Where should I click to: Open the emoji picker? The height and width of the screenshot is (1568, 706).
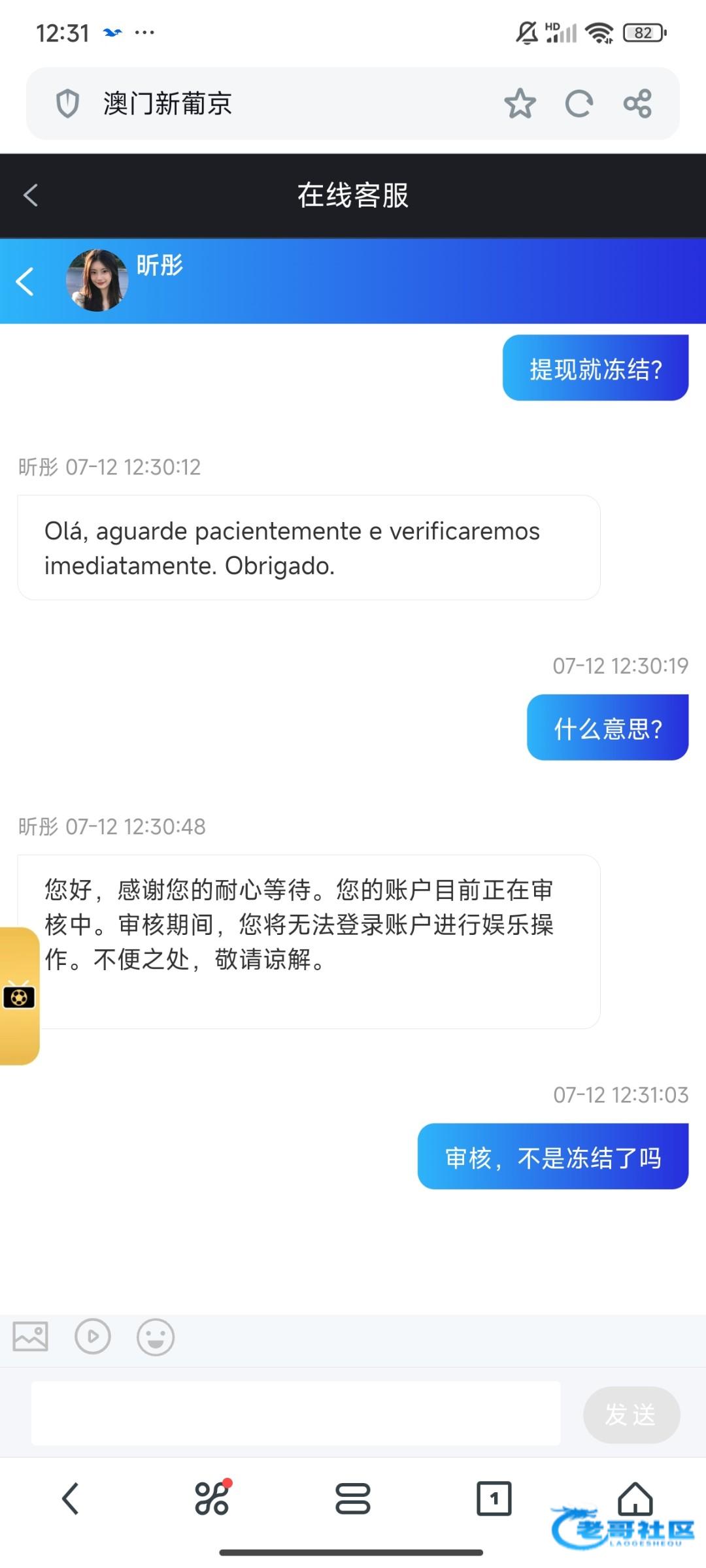click(x=156, y=1337)
